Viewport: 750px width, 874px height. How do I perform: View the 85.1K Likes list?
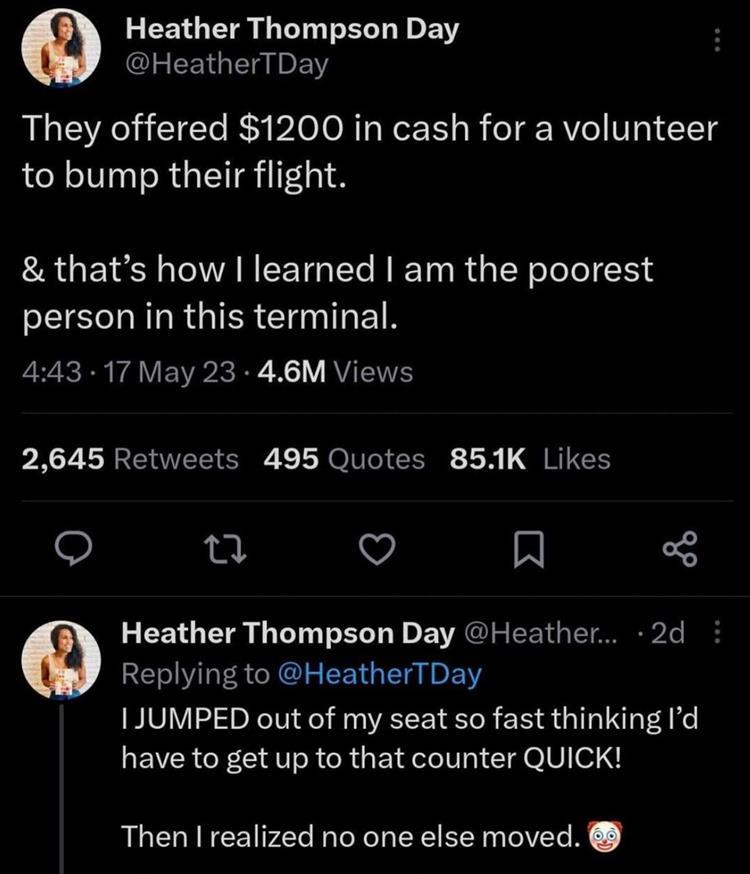531,459
